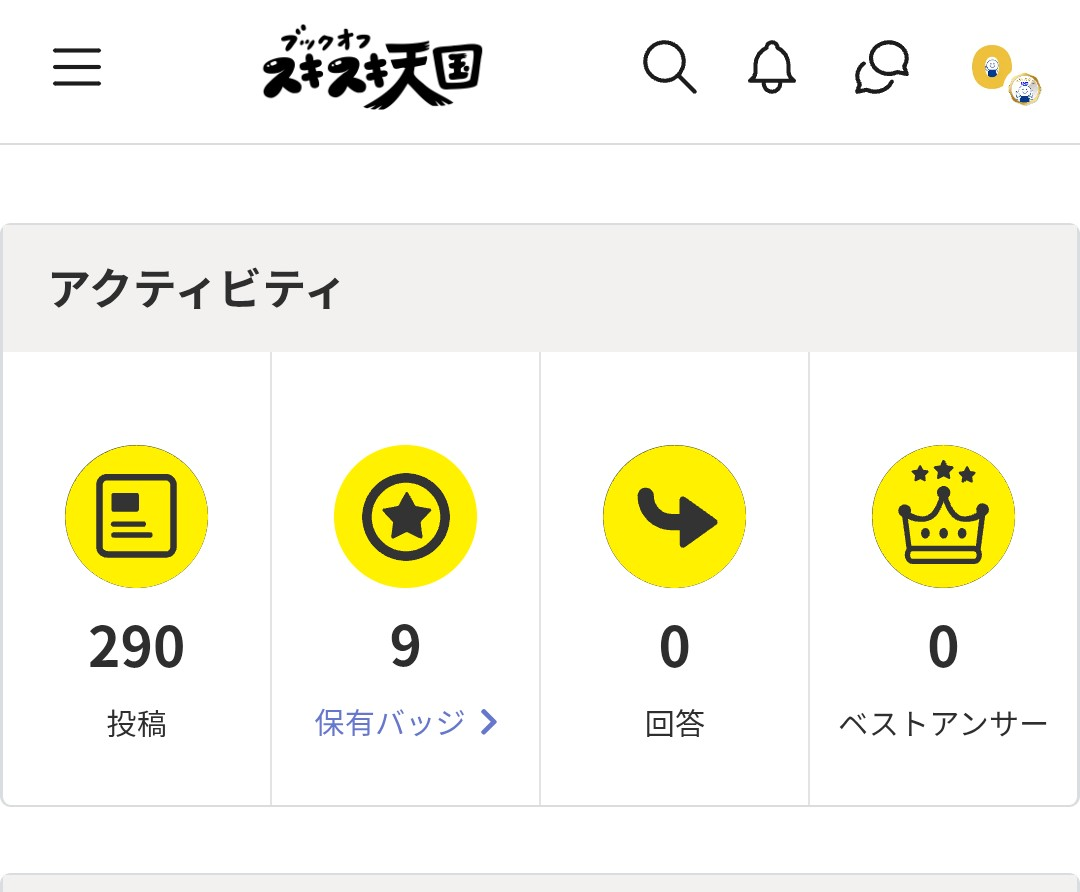This screenshot has height=892, width=1080.
Task: Open the notifications bell
Action: tap(772, 68)
